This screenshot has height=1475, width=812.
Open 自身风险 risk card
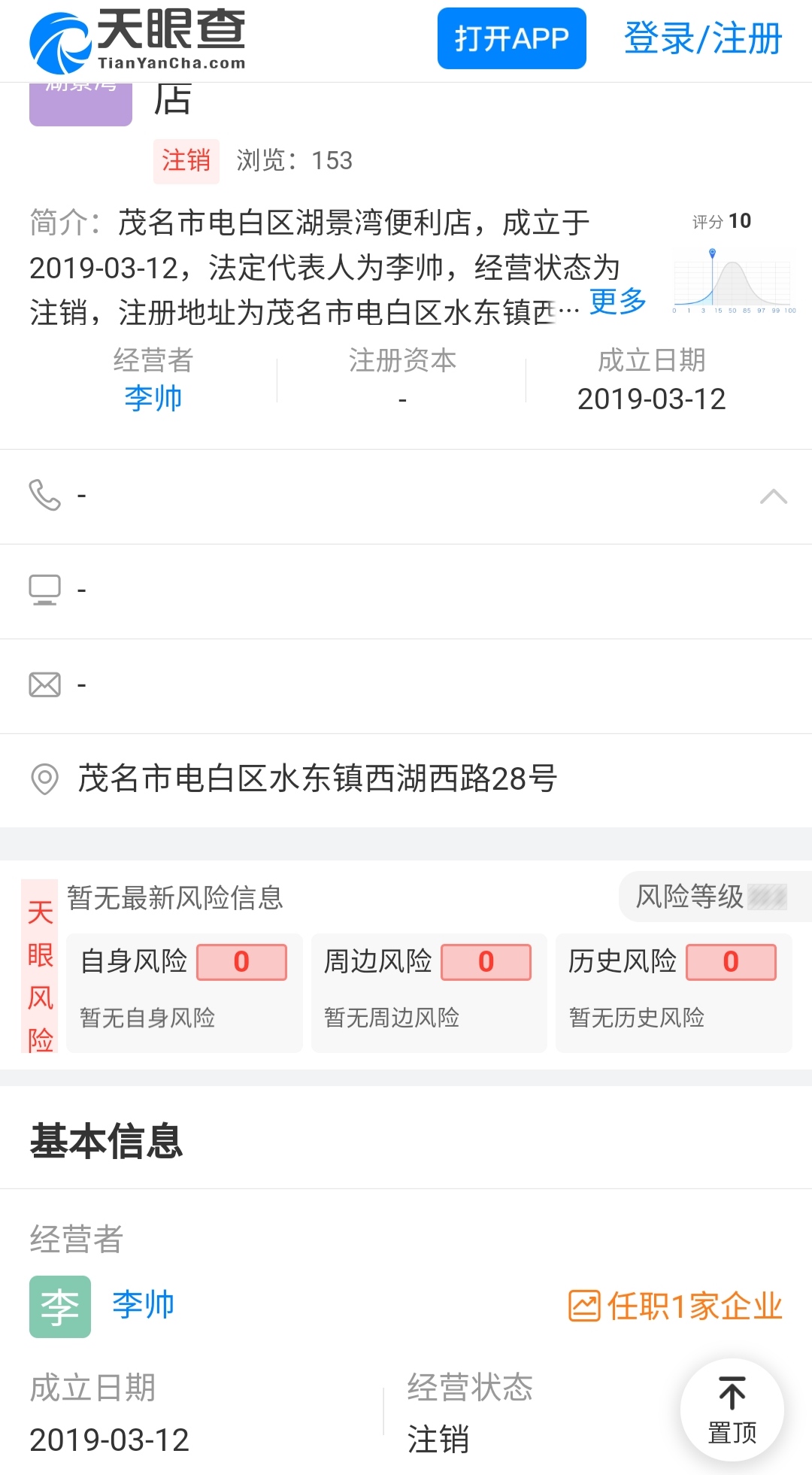(184, 992)
